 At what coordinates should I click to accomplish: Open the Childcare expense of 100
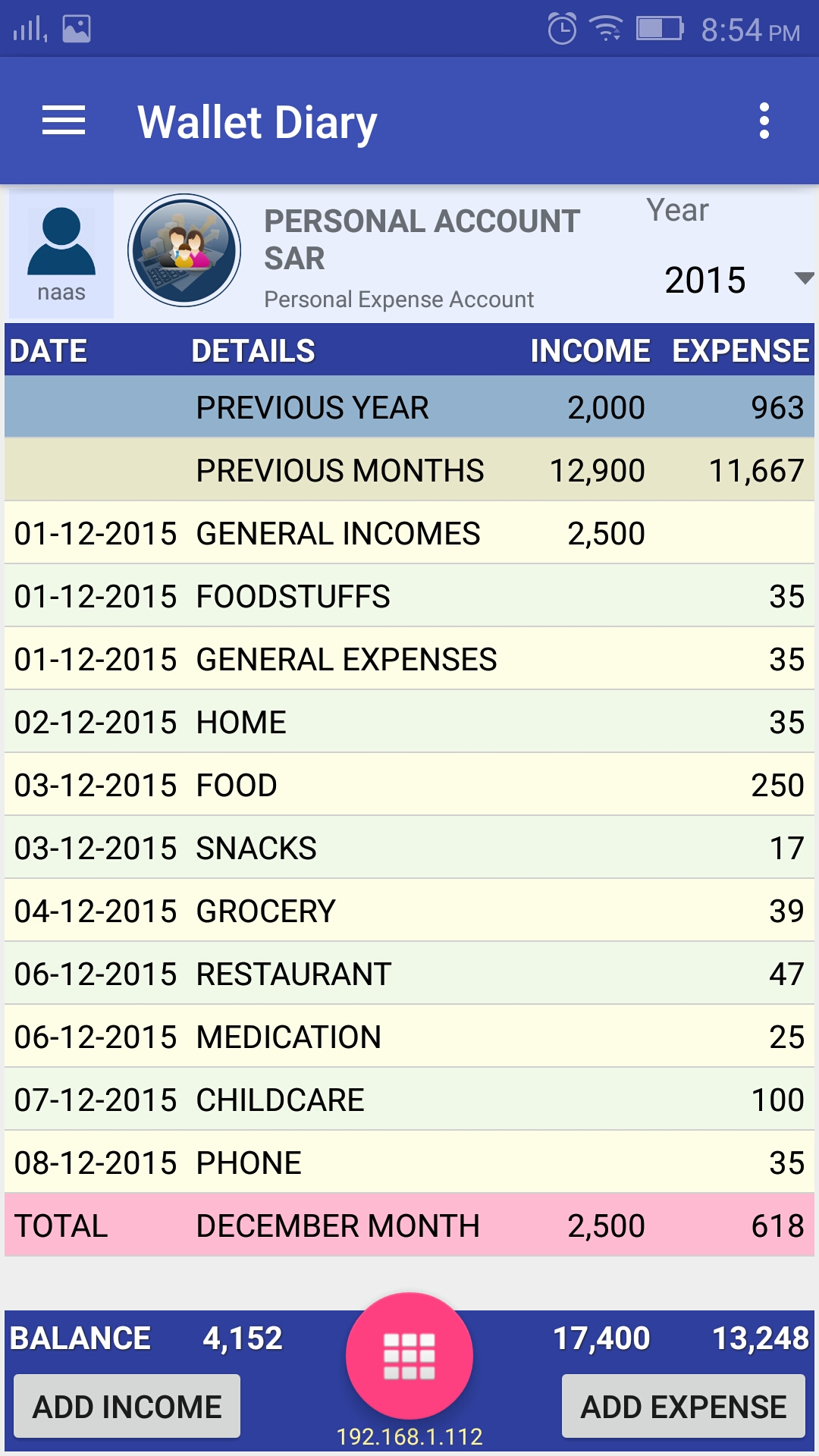point(409,1100)
